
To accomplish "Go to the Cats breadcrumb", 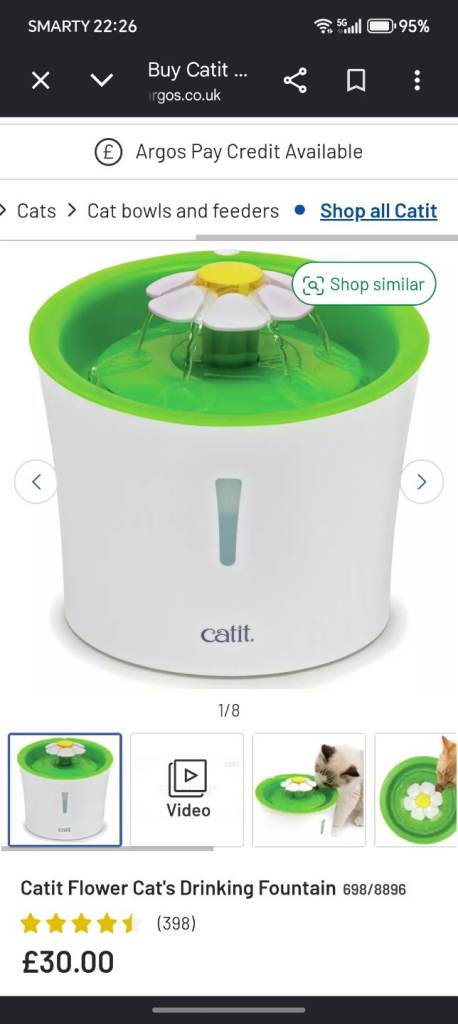I will (x=36, y=211).
